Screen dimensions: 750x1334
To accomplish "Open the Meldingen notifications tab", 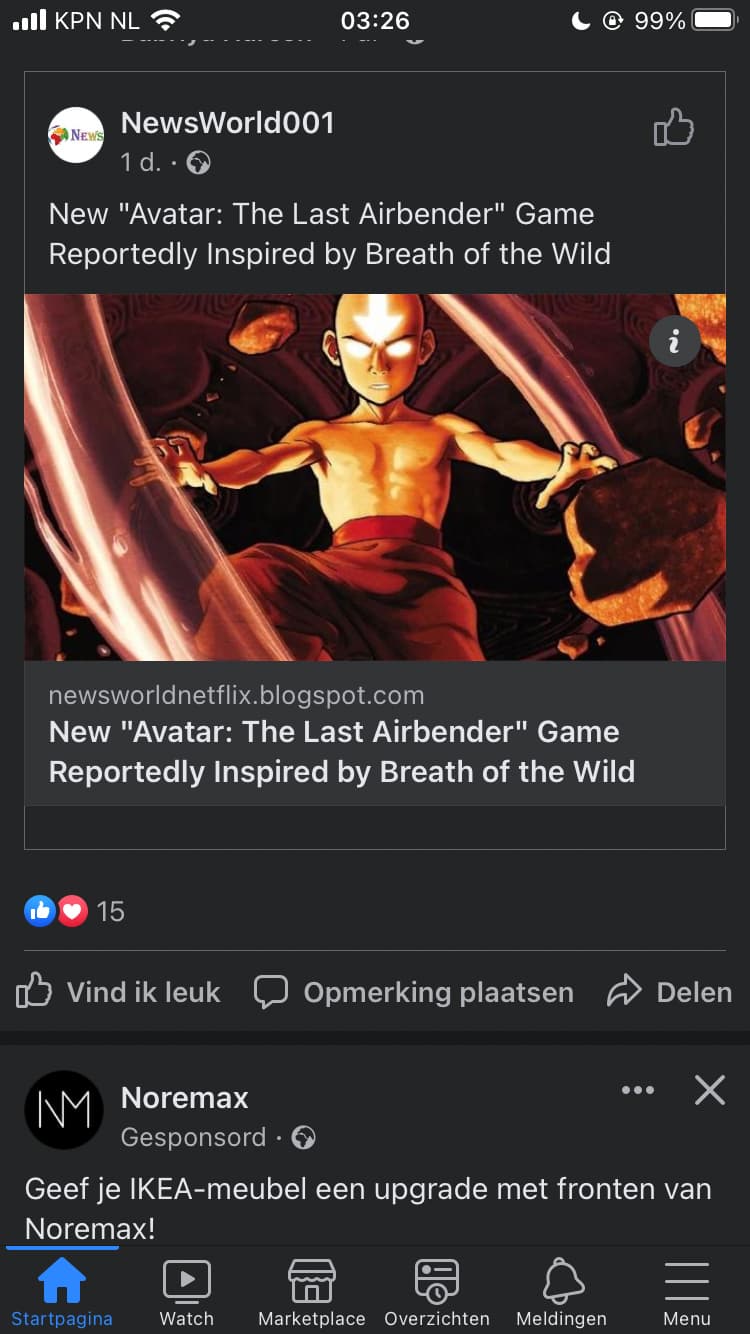I will [x=562, y=1291].
